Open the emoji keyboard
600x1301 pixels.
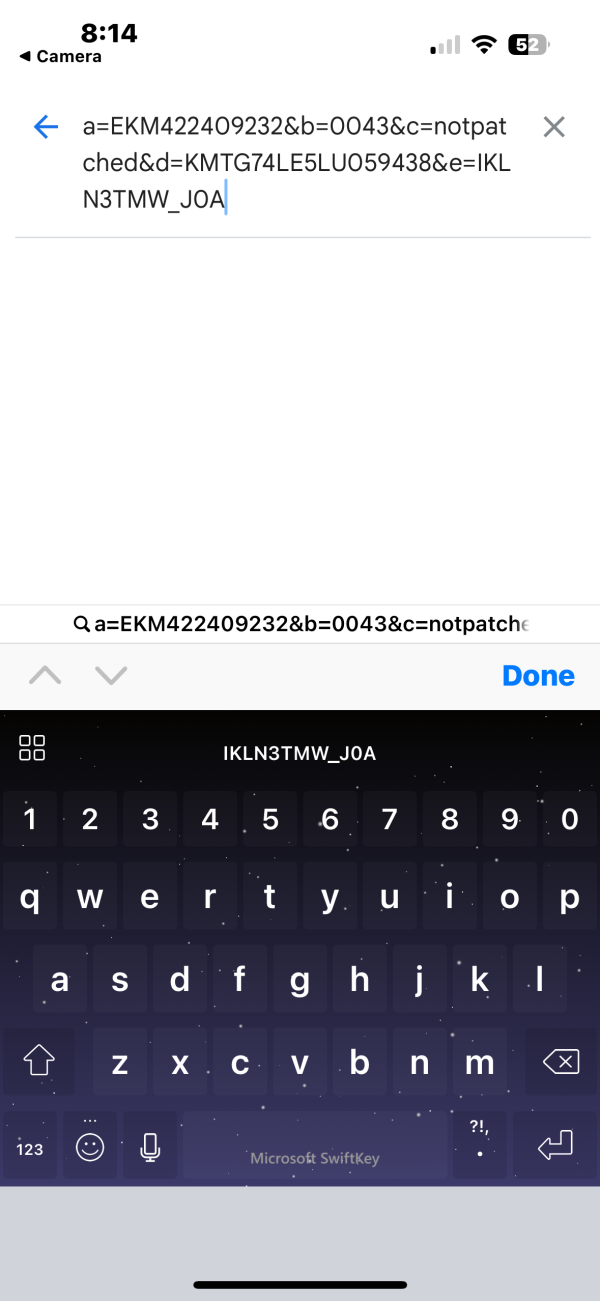coord(91,1147)
